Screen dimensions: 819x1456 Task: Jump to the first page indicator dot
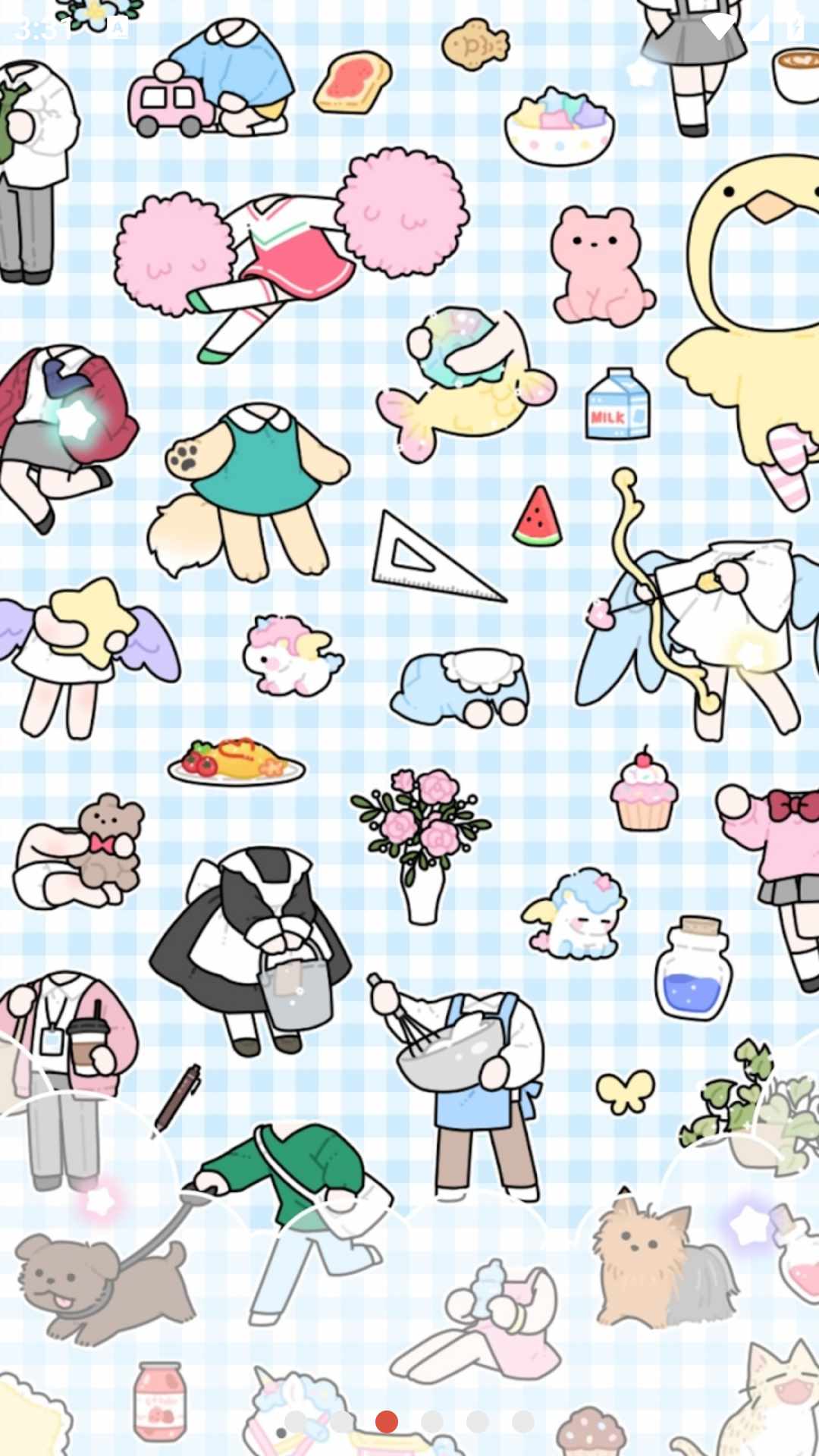point(296,1422)
